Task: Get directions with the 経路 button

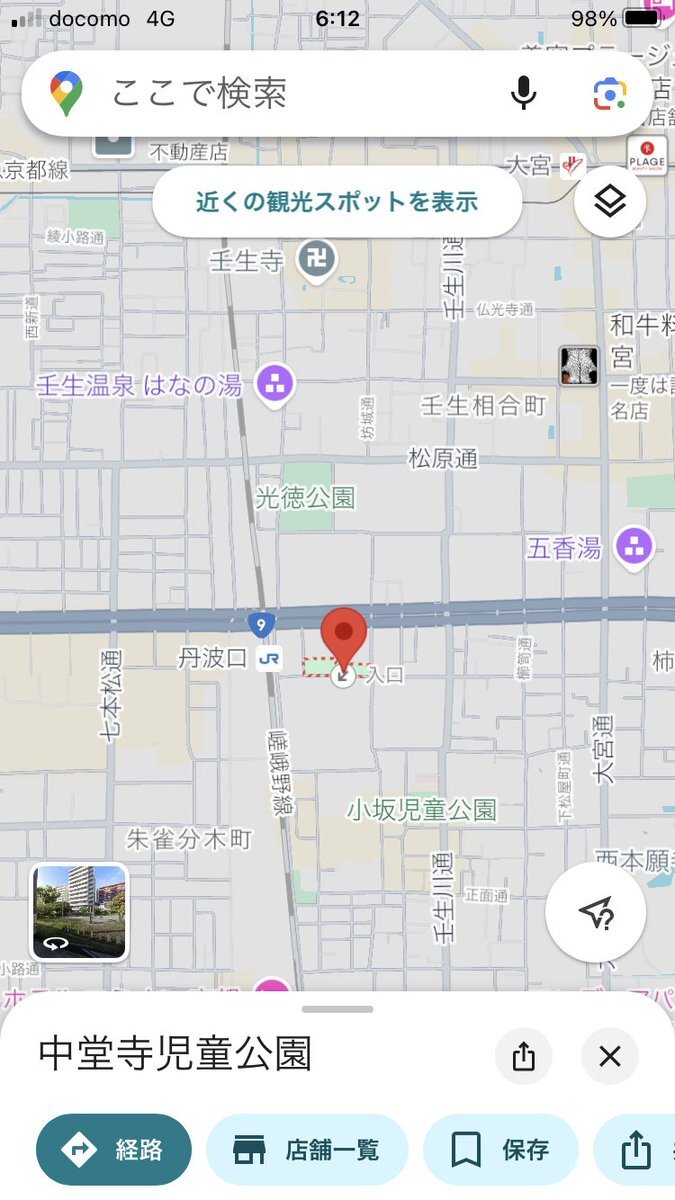Action: (114, 1150)
